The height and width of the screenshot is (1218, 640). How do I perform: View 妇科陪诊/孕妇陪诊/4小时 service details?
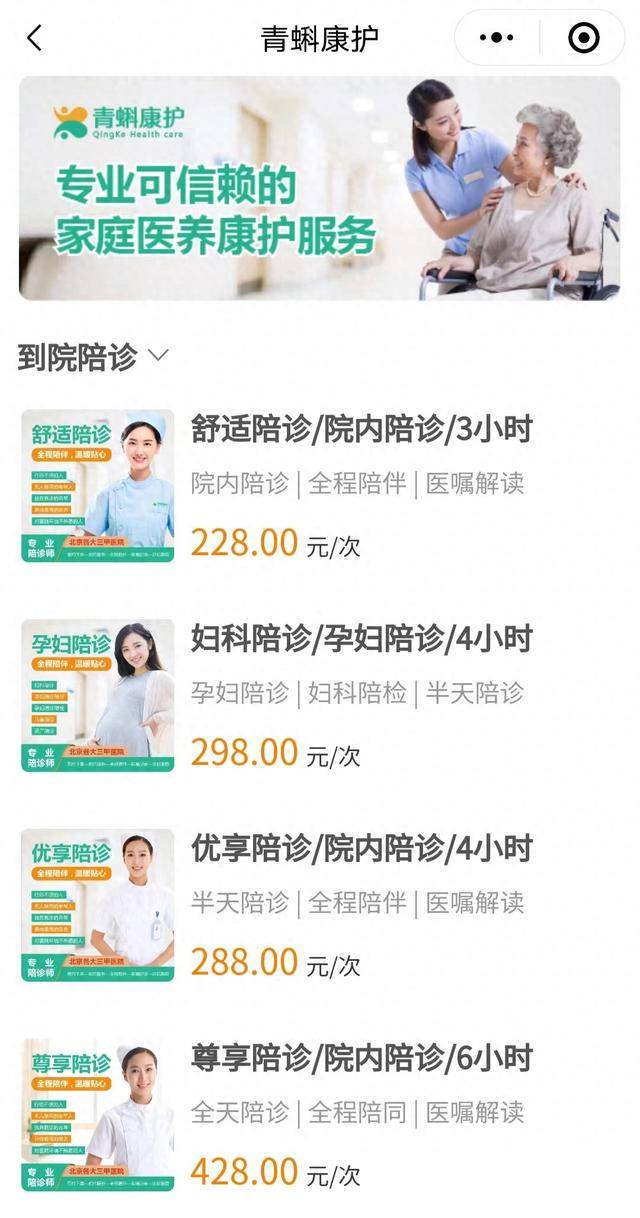tap(361, 639)
